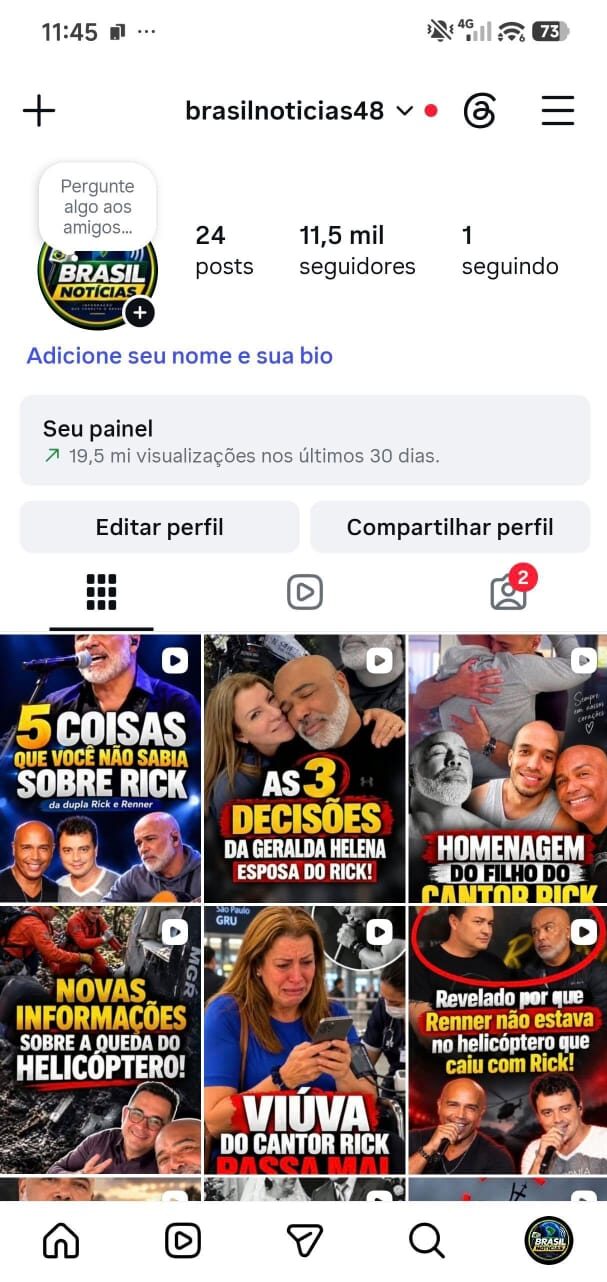This screenshot has width=607, height=1282.
Task: Tap the plus icon to create a post
Action: tap(39, 110)
